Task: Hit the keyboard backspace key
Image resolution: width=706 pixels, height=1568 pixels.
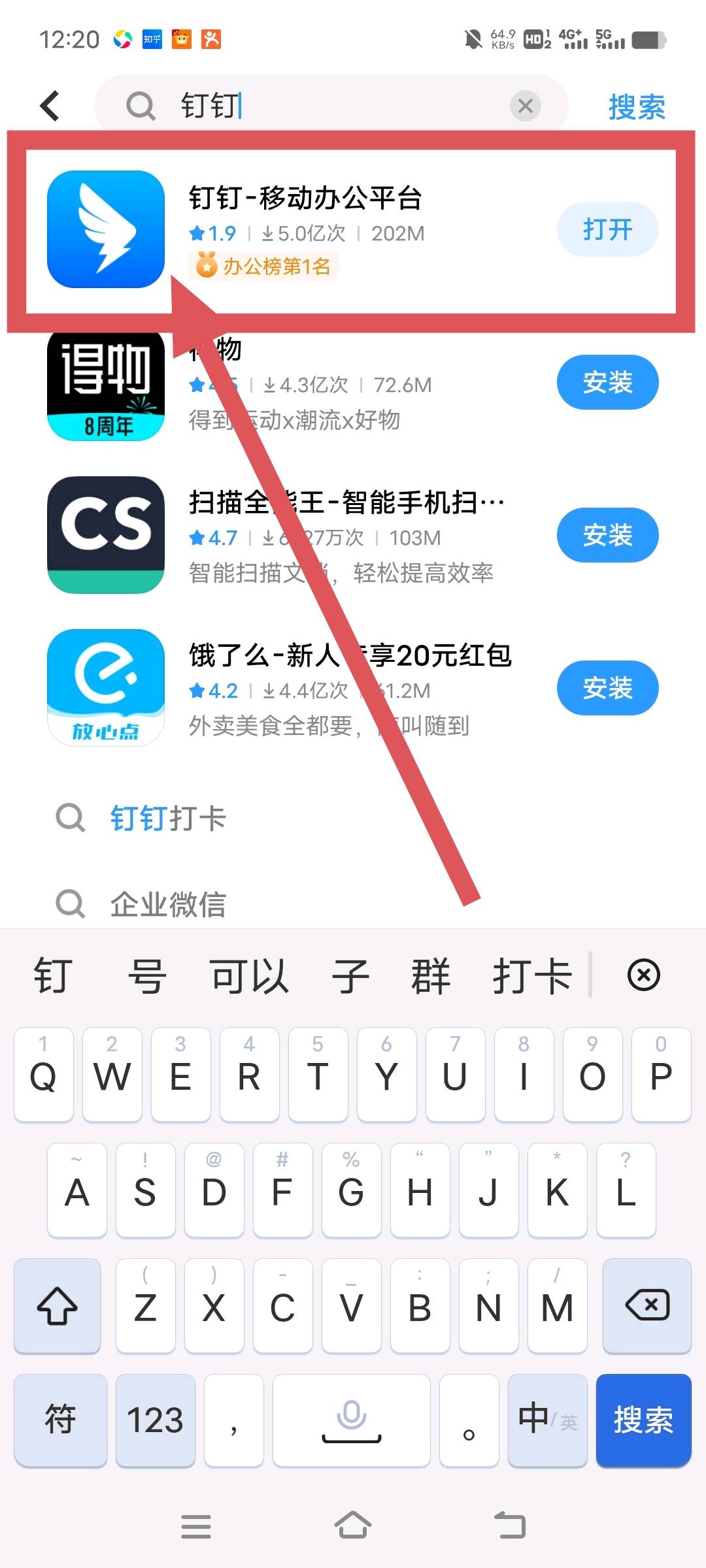Action: (647, 1307)
